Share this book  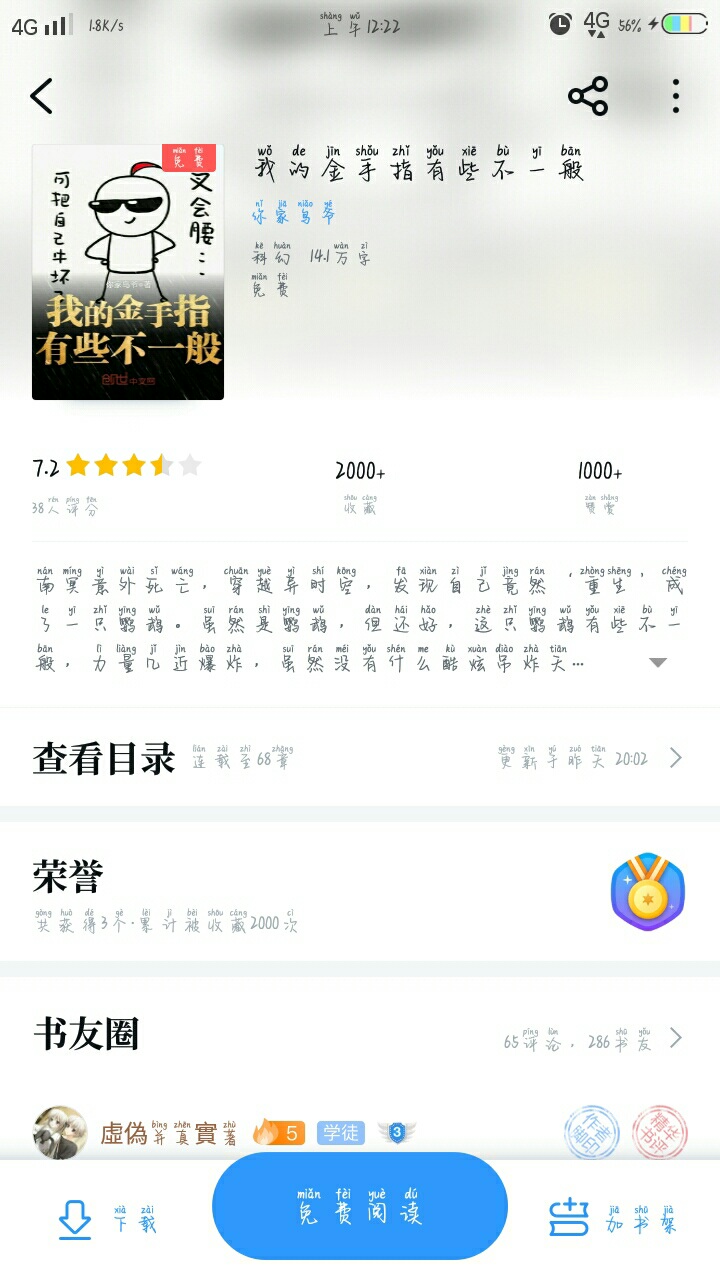(588, 96)
